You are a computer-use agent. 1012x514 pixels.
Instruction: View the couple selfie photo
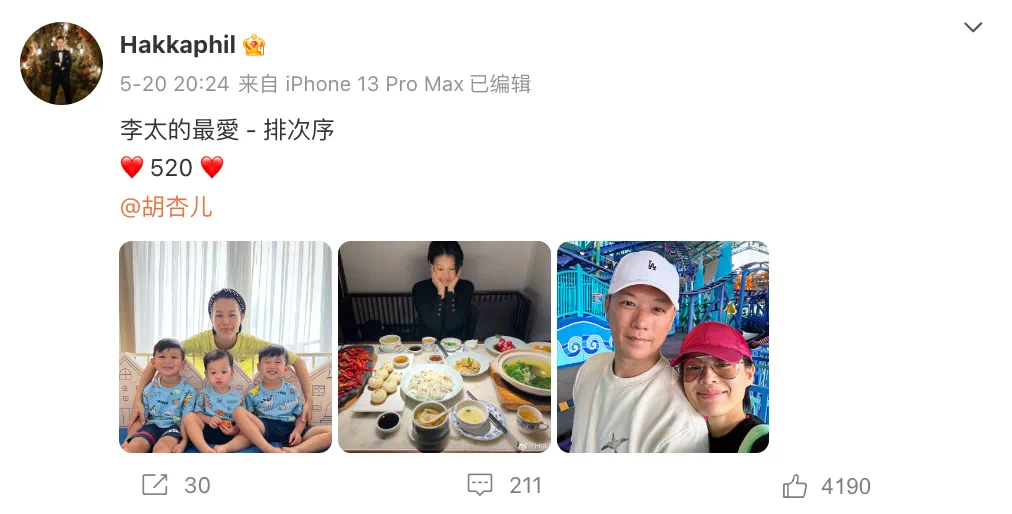(x=662, y=346)
